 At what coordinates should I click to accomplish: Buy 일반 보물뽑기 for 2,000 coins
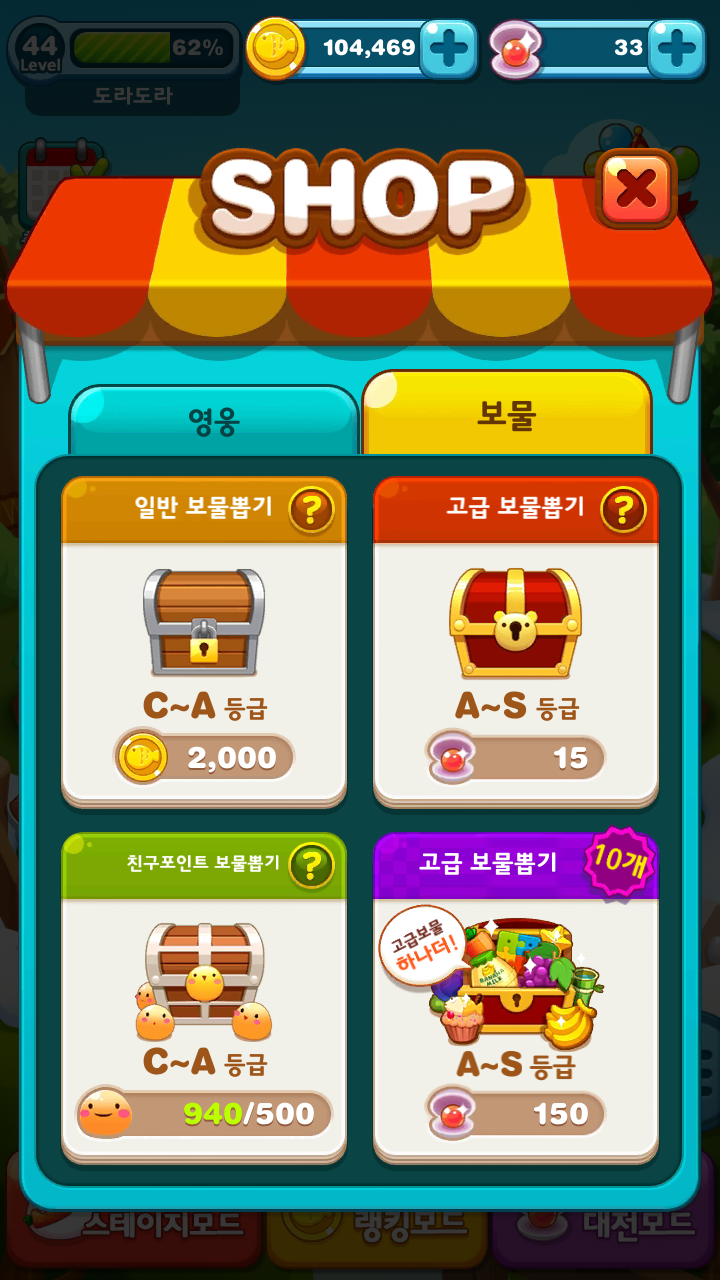(x=205, y=758)
